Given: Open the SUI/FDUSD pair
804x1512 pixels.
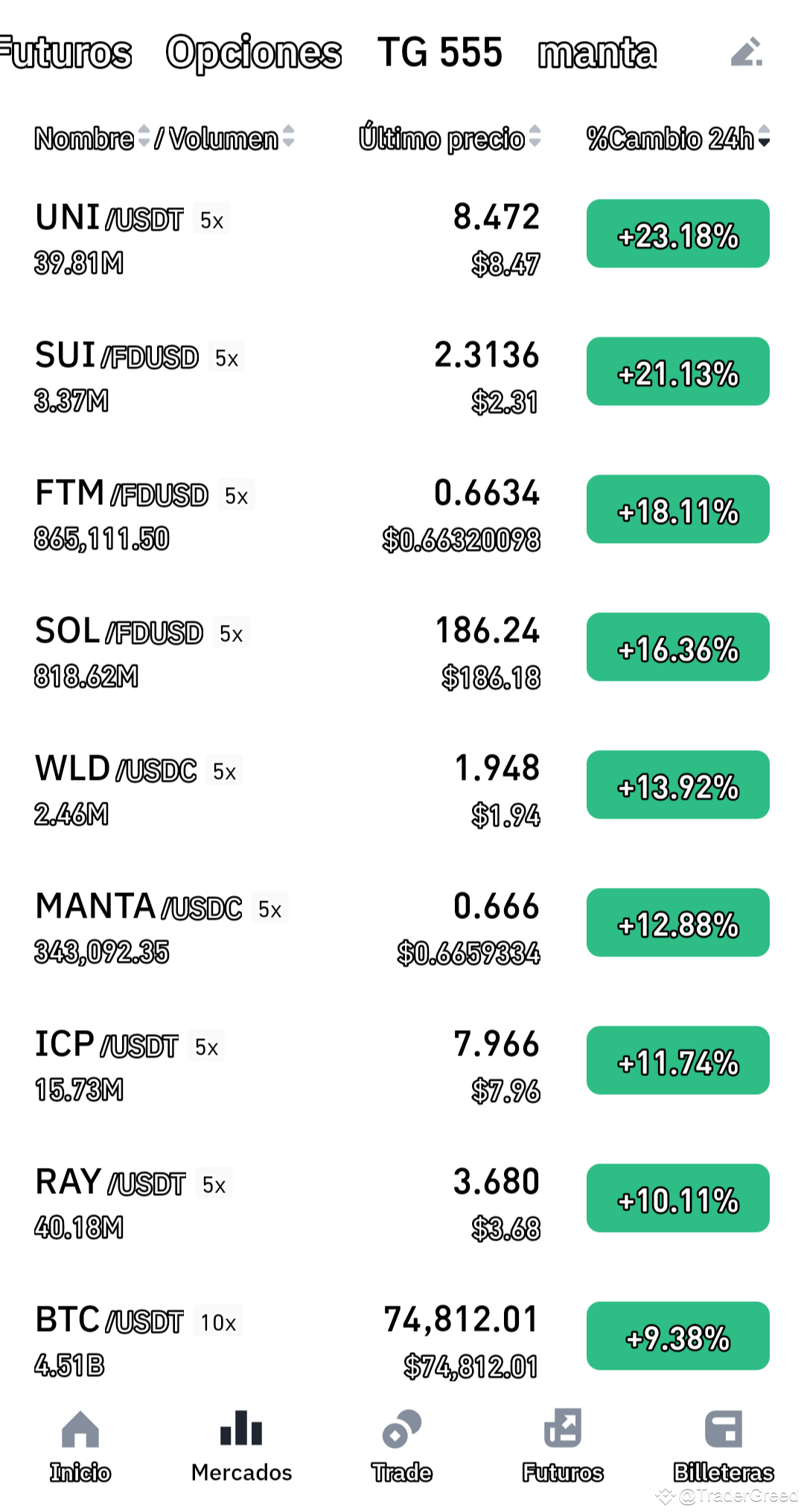Looking at the screenshot, I should click(x=402, y=378).
